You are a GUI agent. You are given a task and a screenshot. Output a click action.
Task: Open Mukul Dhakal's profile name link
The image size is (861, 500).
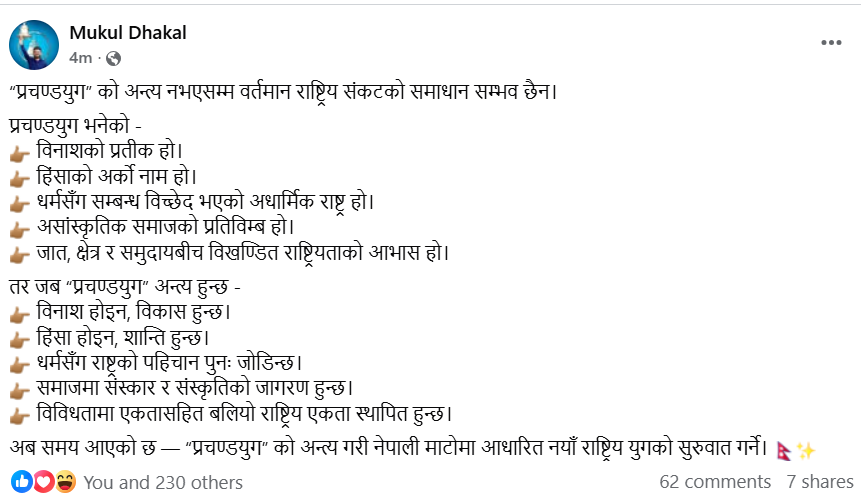pos(128,33)
